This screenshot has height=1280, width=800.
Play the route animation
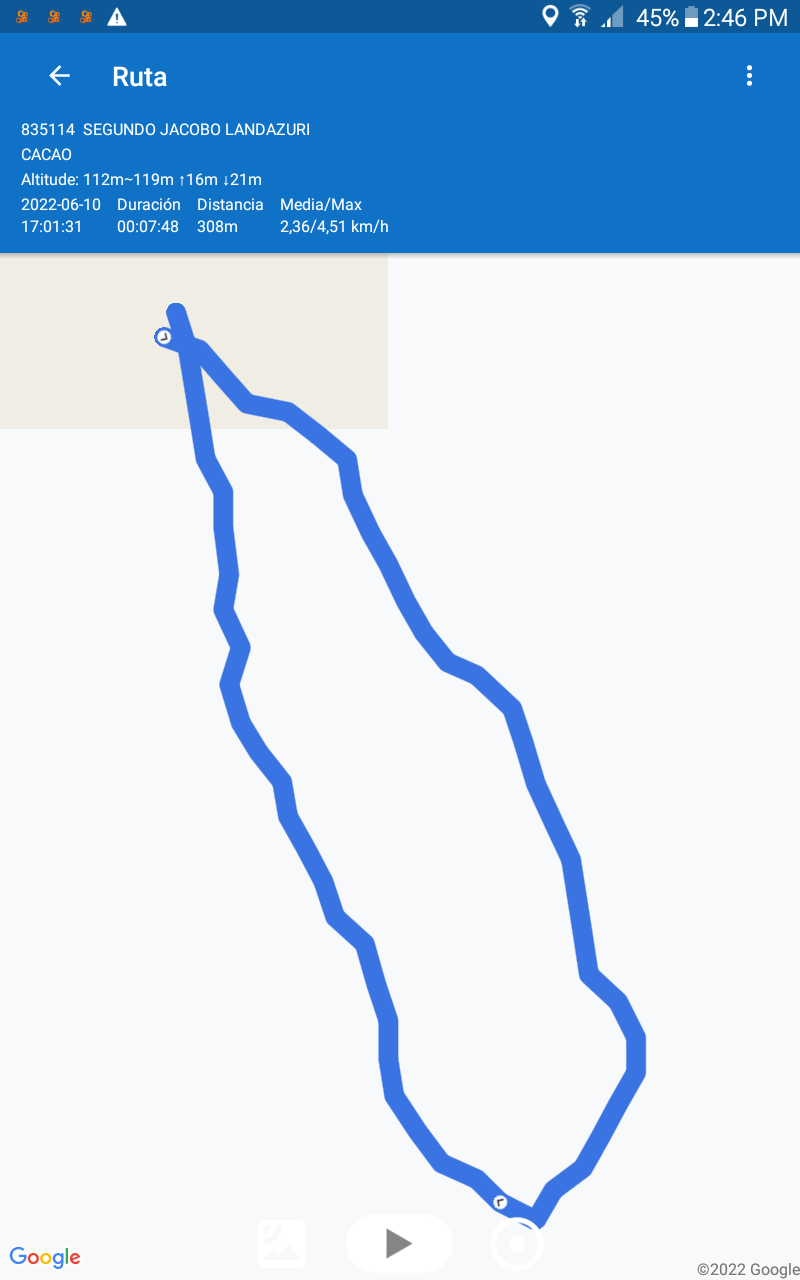click(399, 1243)
